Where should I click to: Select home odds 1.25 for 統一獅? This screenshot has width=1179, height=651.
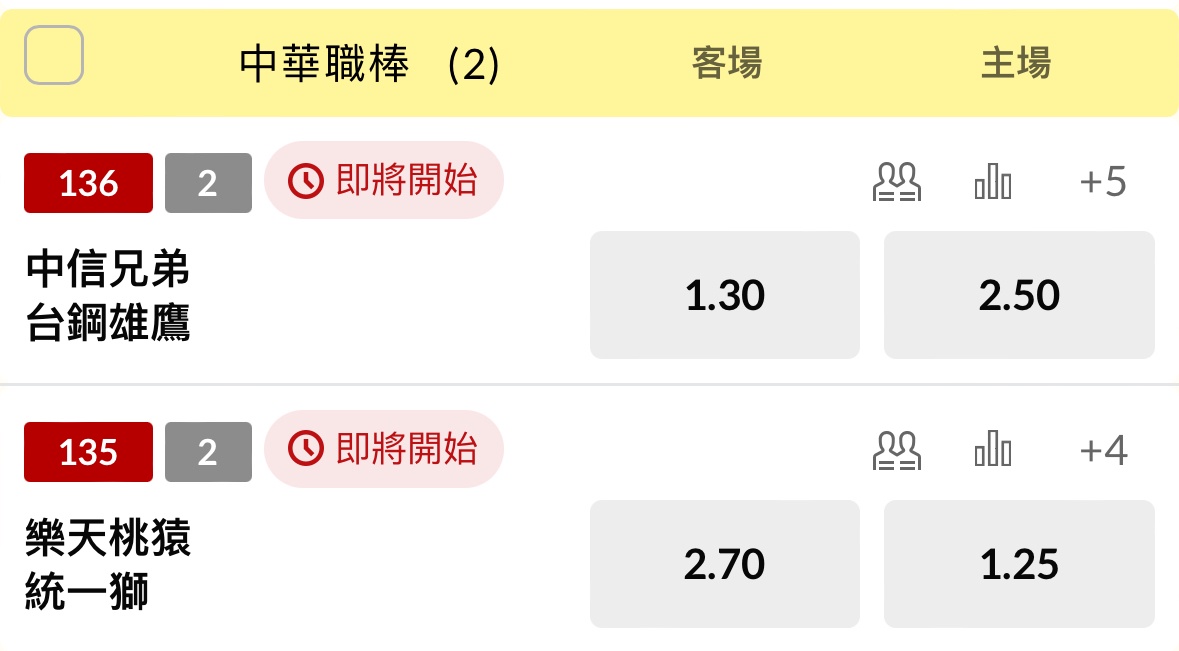pos(1019,564)
